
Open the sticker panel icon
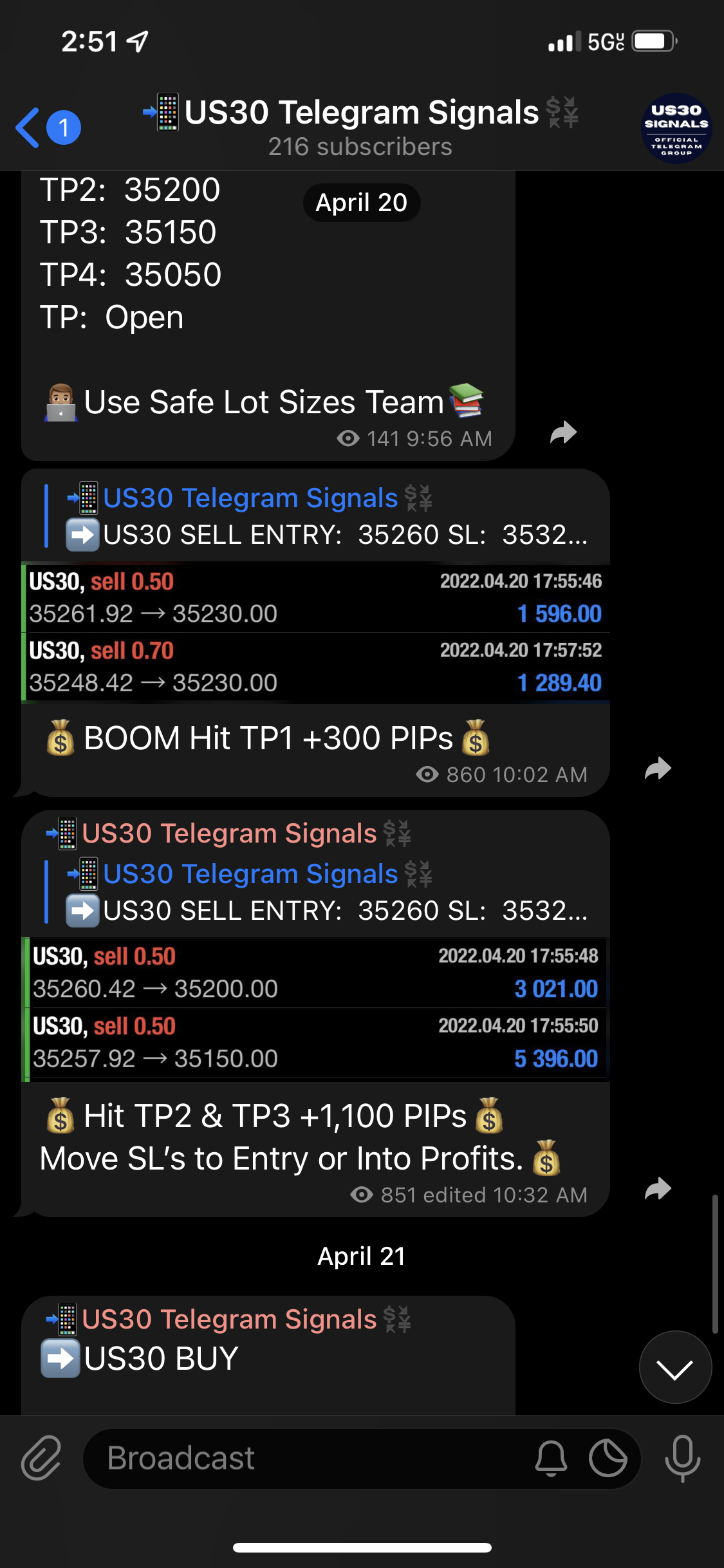(x=608, y=1458)
